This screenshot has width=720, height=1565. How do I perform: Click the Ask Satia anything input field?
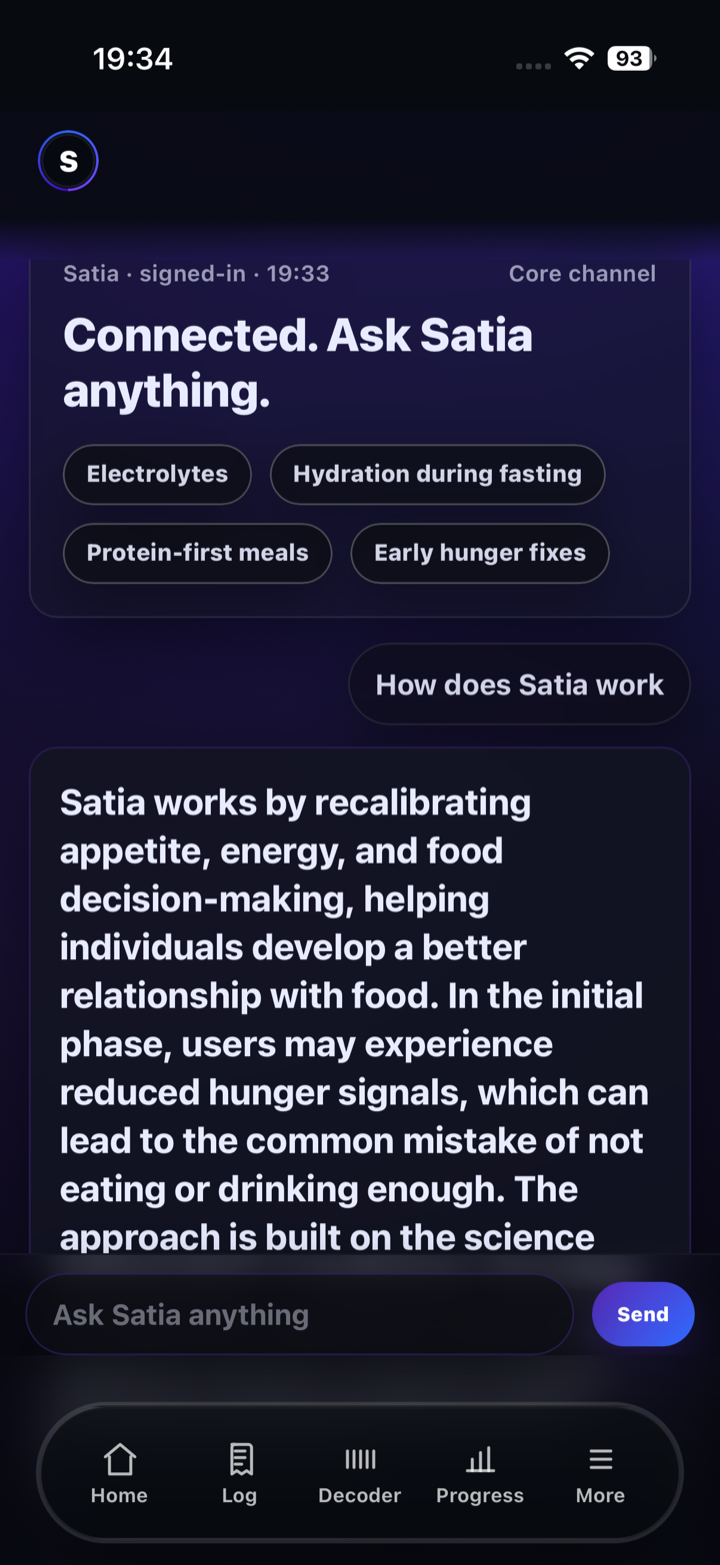point(299,1313)
